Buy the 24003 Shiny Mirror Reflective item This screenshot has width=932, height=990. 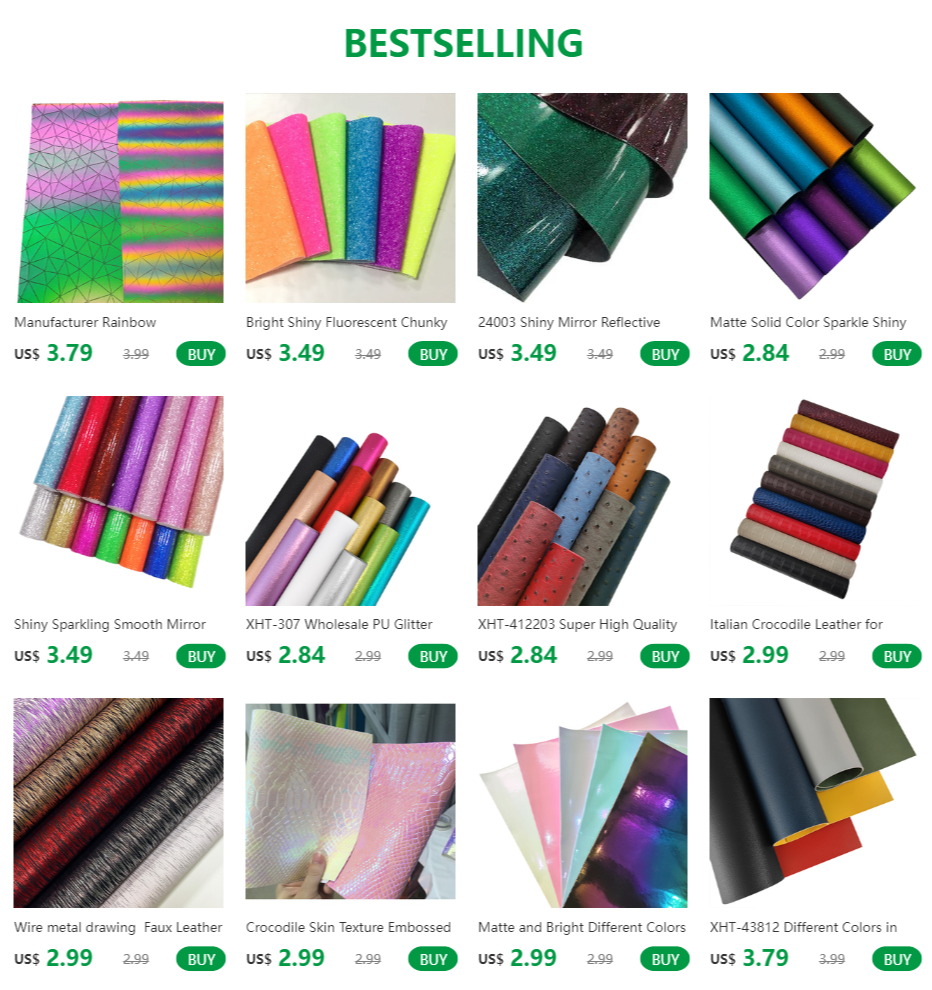click(x=665, y=354)
